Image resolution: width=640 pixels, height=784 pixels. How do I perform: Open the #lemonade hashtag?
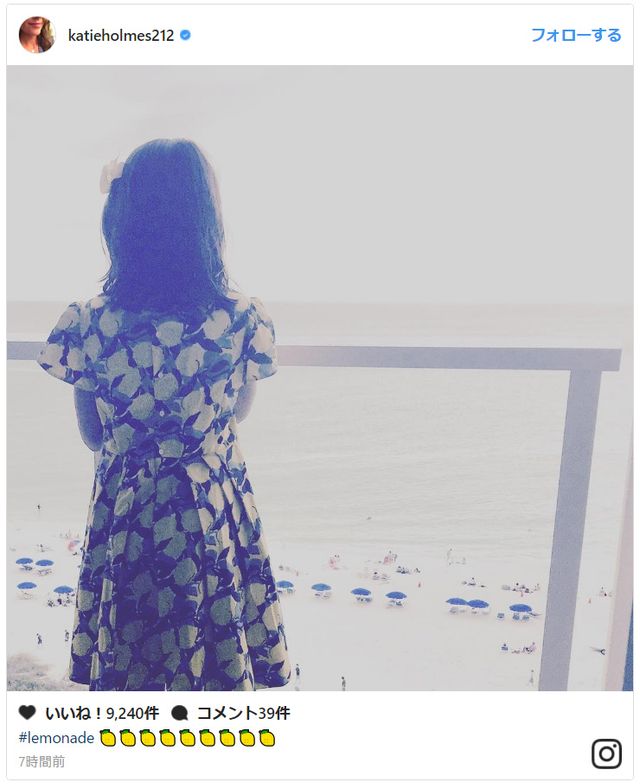click(x=56, y=738)
